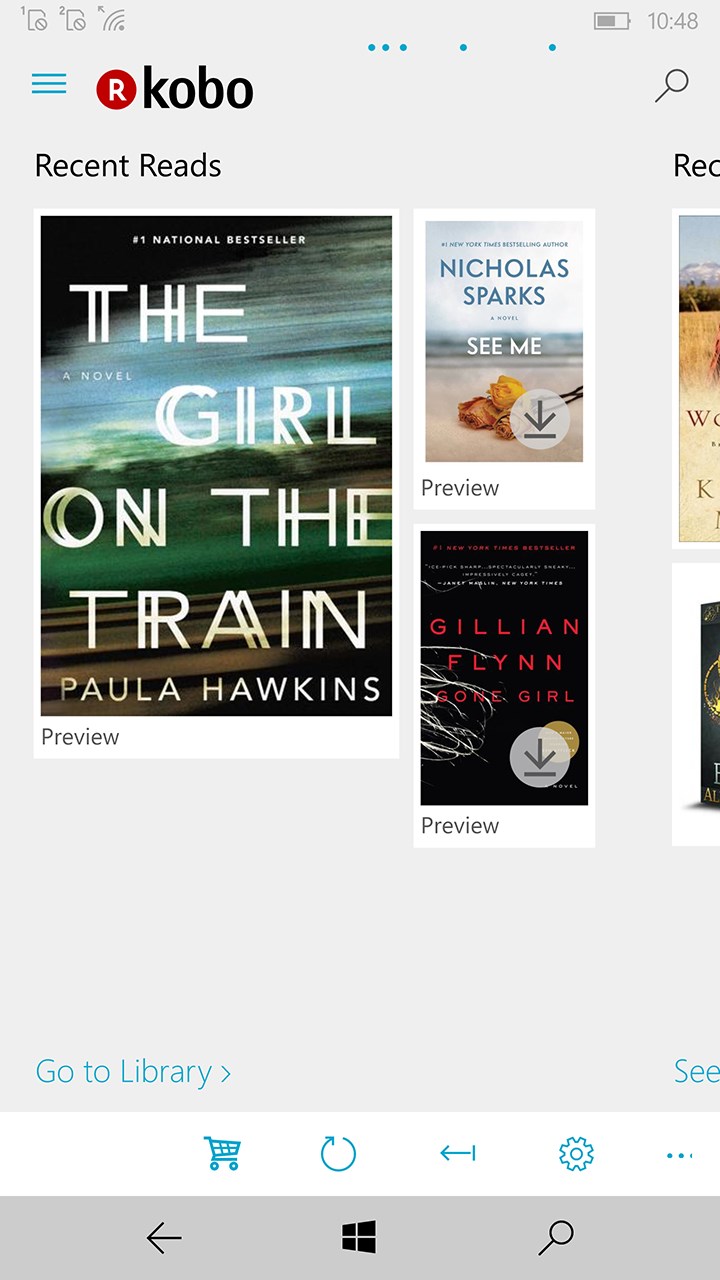The image size is (720, 1280).
Task: Download the See Me preview
Action: pyautogui.click(x=540, y=419)
